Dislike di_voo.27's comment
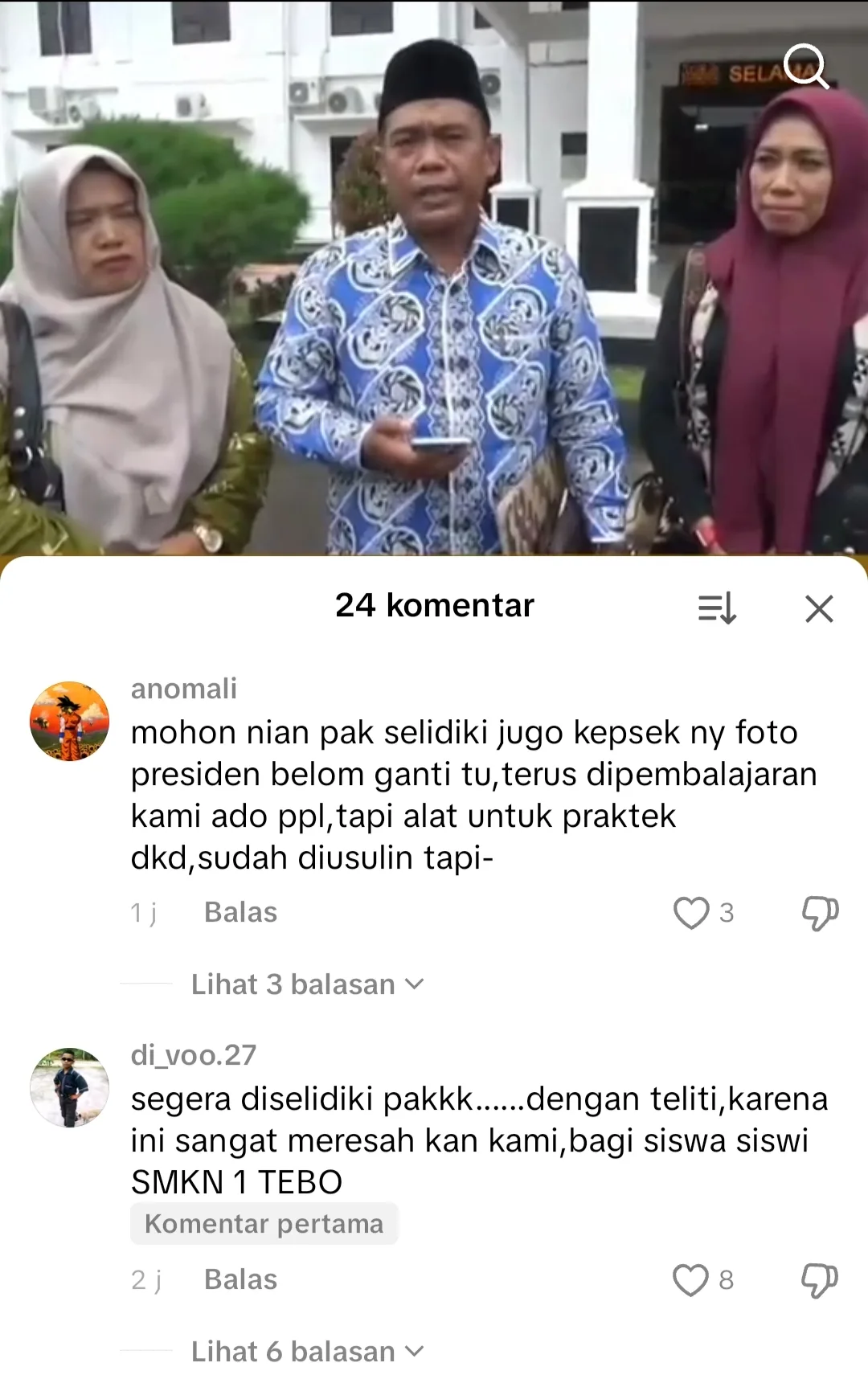 (x=820, y=1280)
